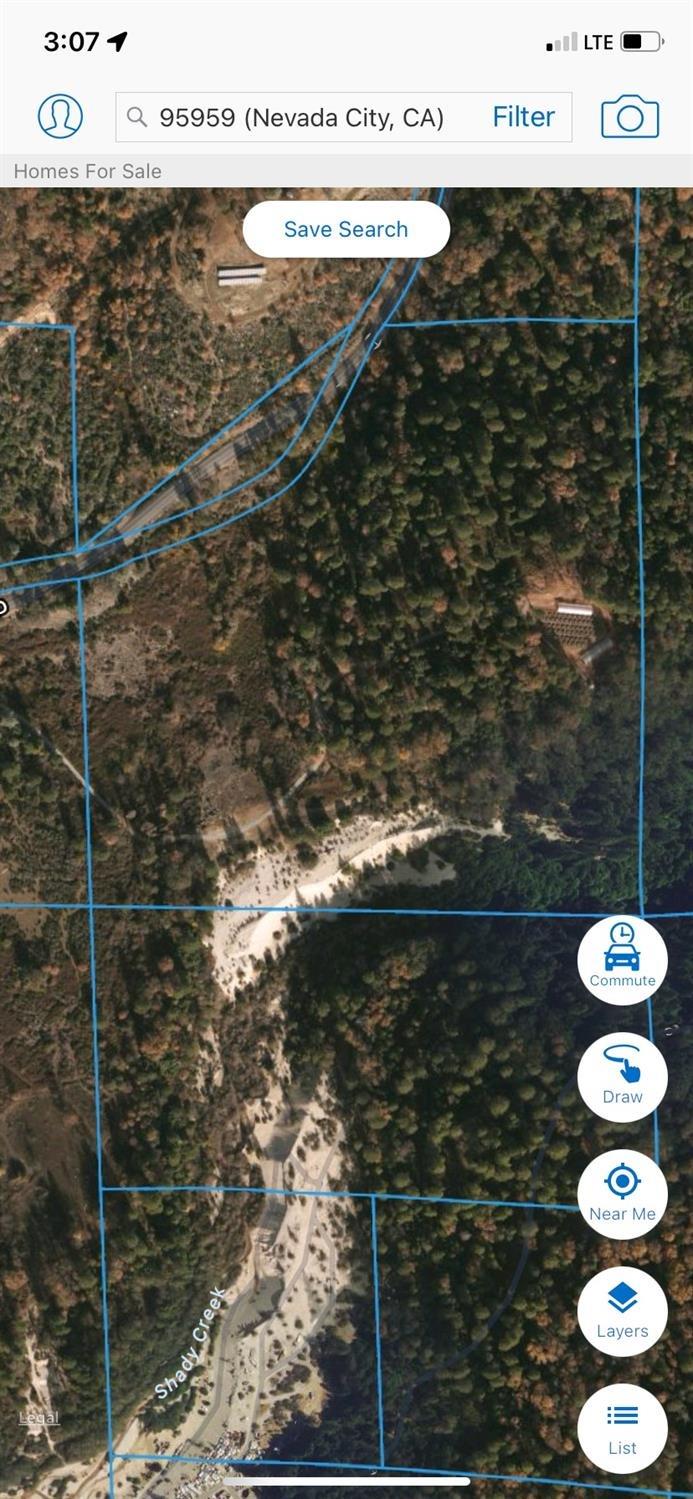This screenshot has width=693, height=1499.
Task: Tap the Near Me location button
Action: point(622,1194)
